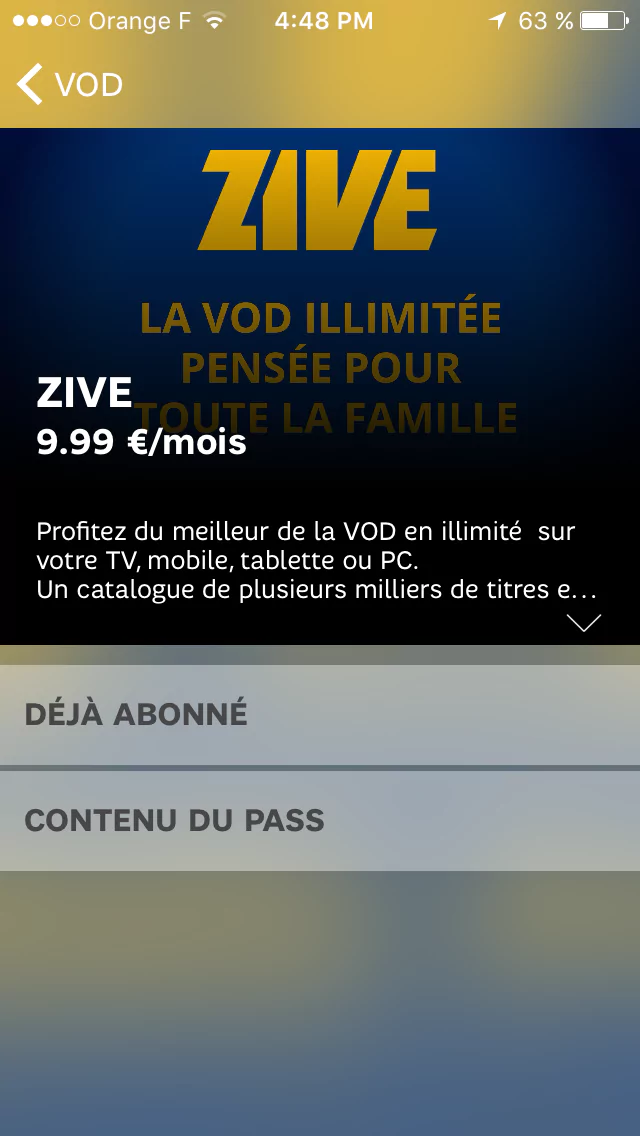Open the Déjà abonné option
Viewport: 640px width, 1136px height.
[319, 715]
